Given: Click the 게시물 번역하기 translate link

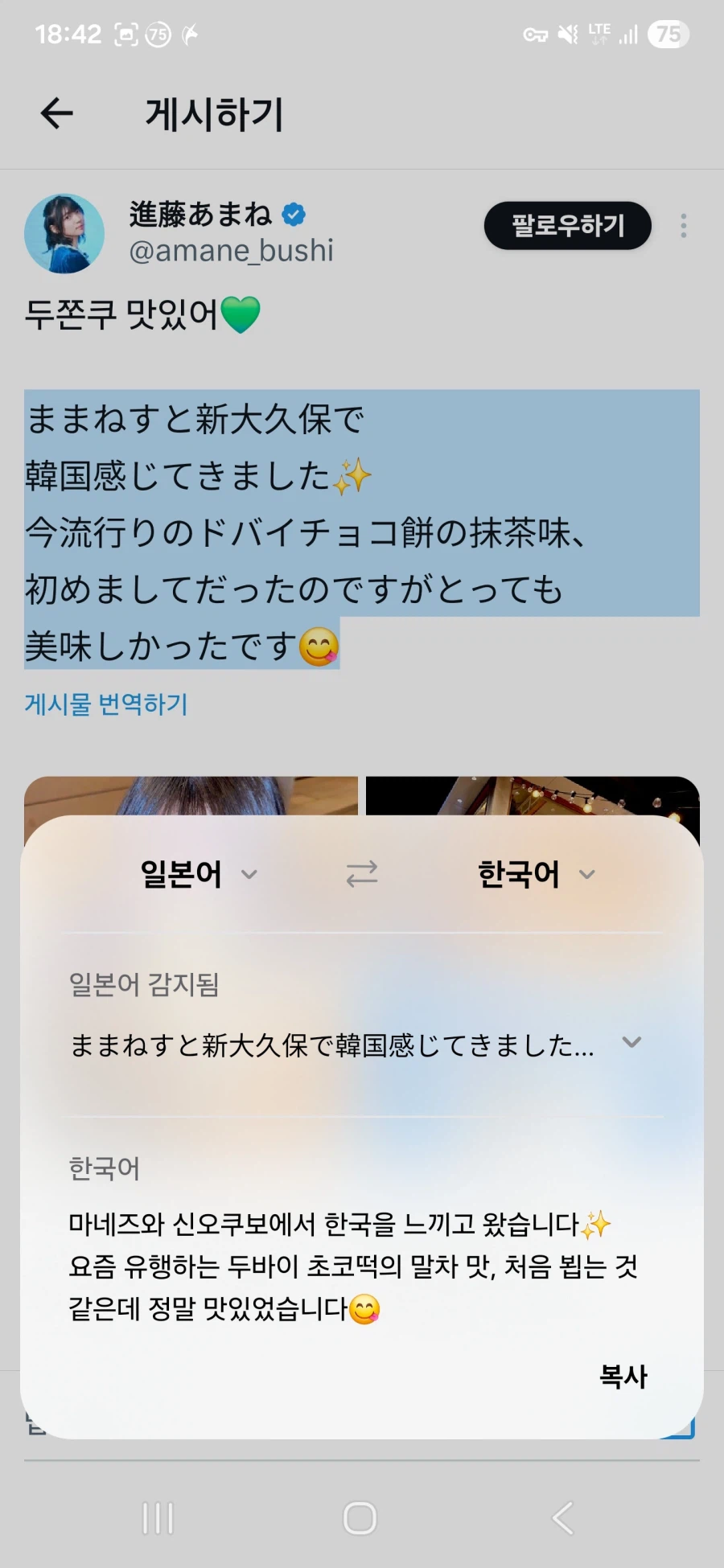Looking at the screenshot, I should tap(105, 704).
